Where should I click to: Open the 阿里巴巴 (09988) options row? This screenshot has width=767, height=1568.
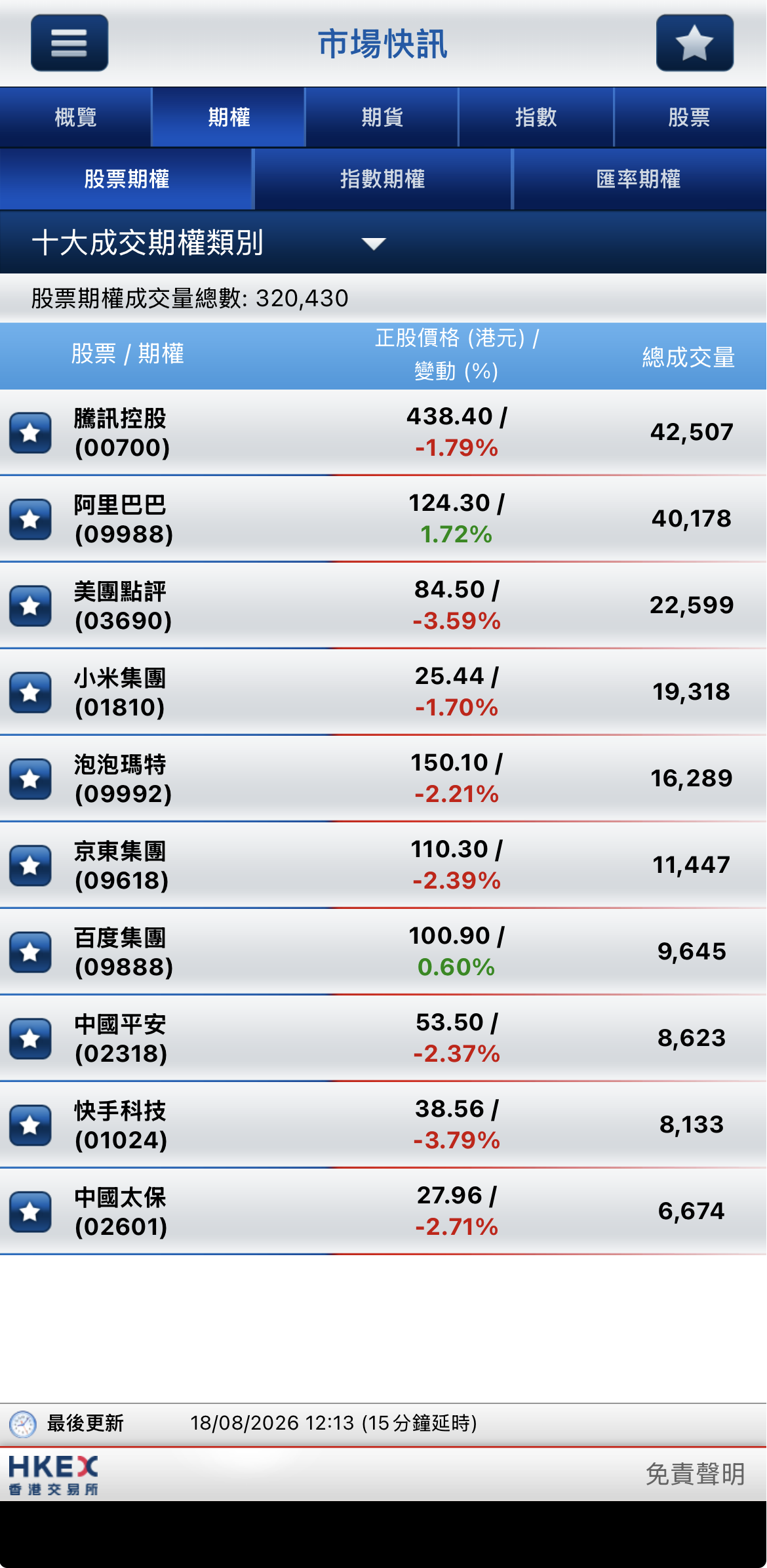point(383,519)
